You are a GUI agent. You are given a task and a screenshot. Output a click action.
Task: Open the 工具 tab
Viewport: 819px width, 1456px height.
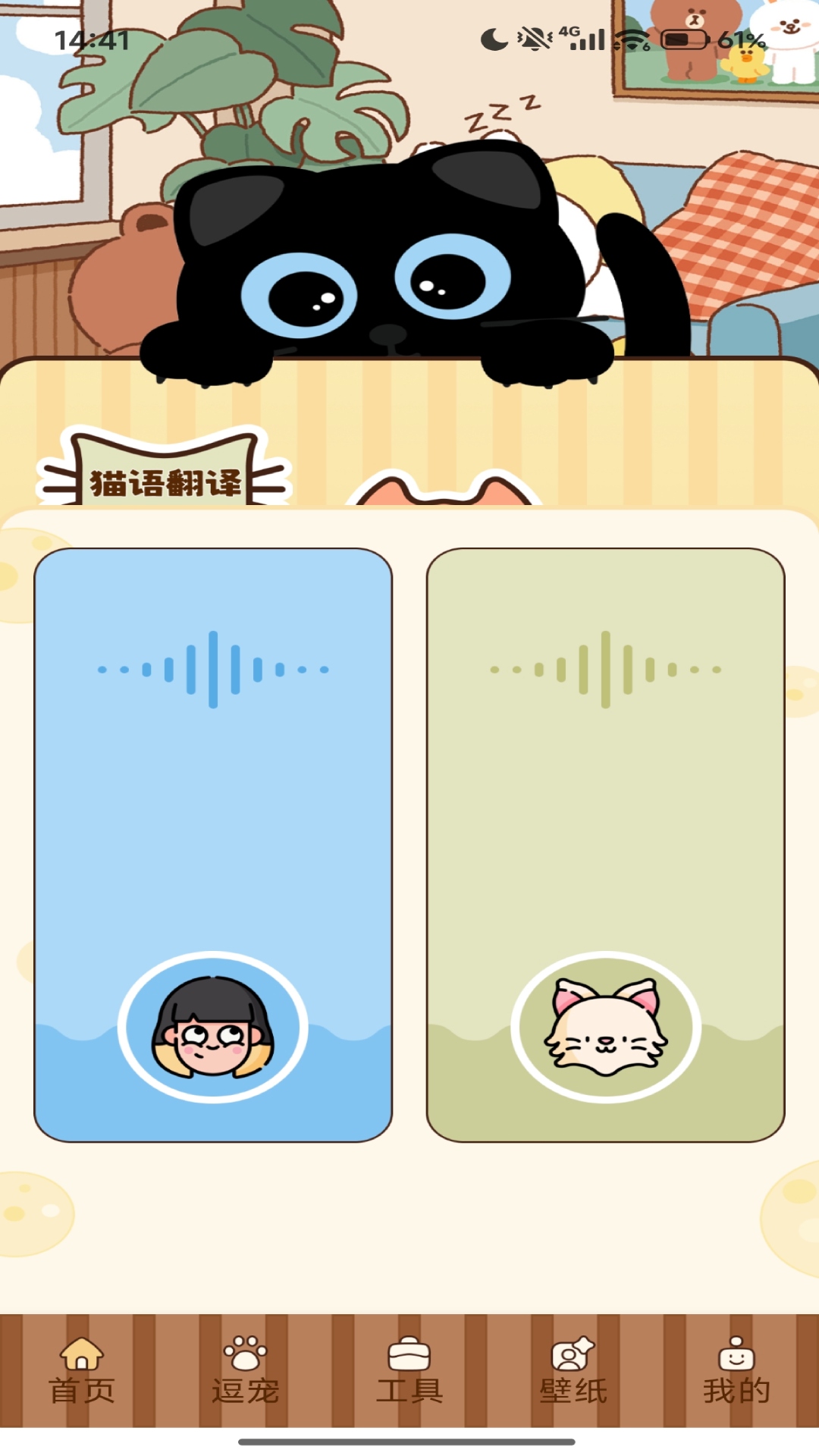pos(409,1370)
